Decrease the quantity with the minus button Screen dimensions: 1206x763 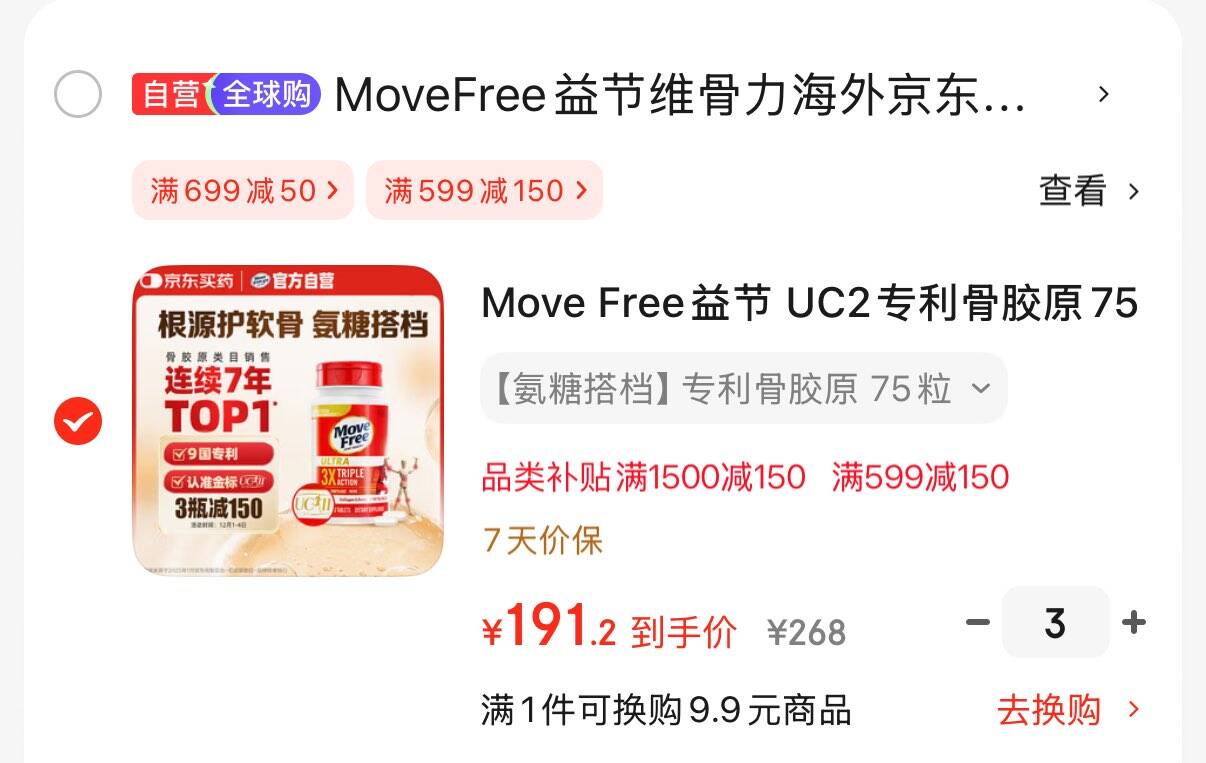click(x=977, y=623)
